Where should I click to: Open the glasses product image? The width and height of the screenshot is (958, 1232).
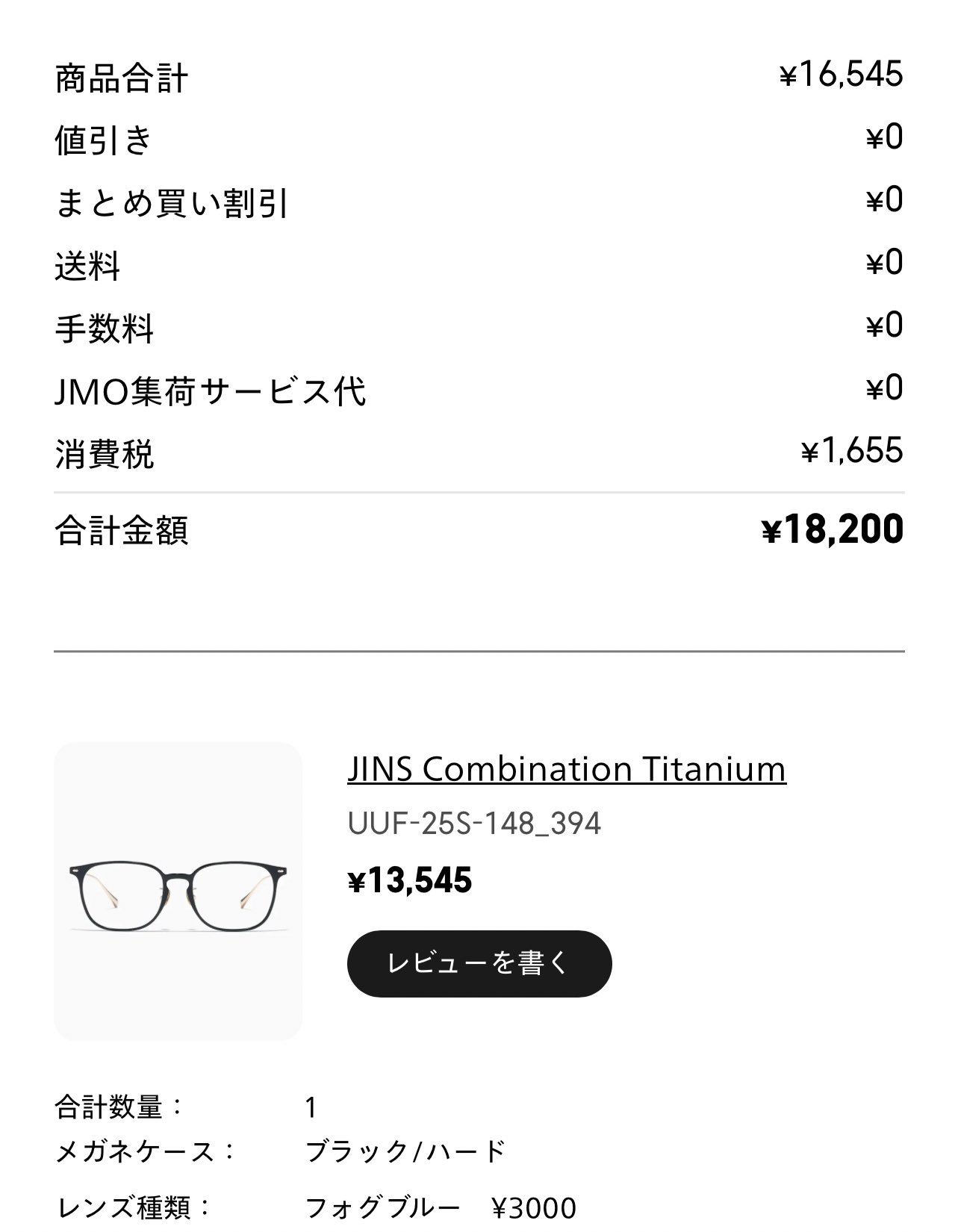[178, 891]
